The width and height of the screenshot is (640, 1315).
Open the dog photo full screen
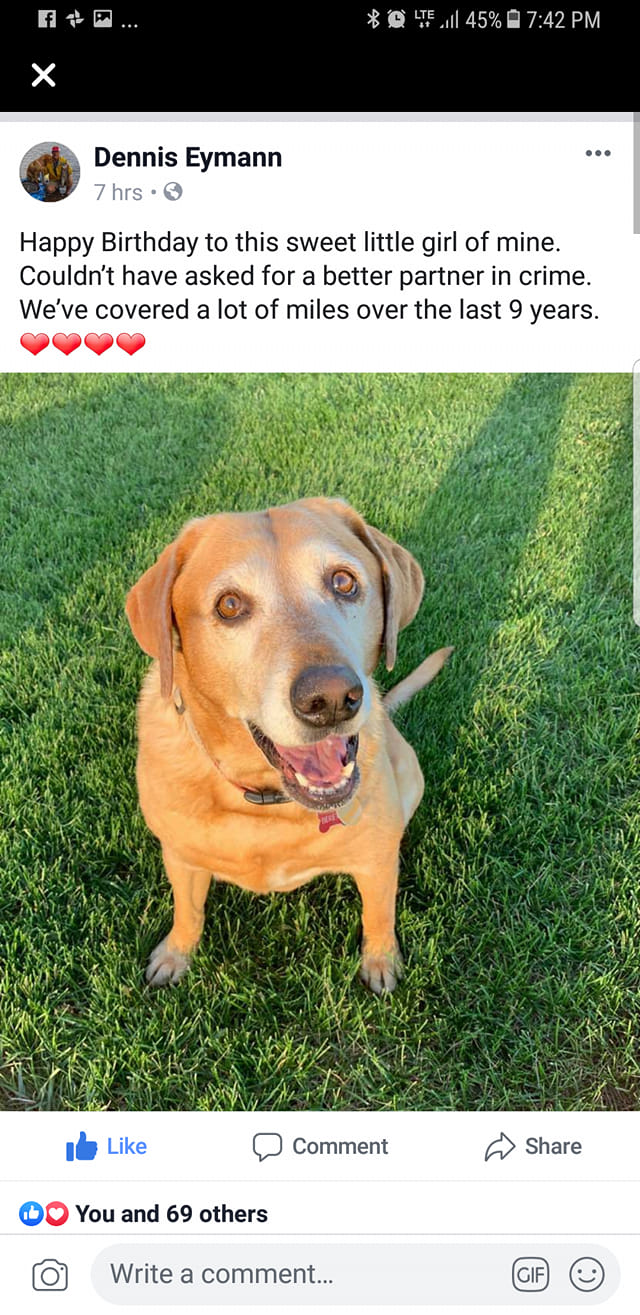(x=318, y=740)
